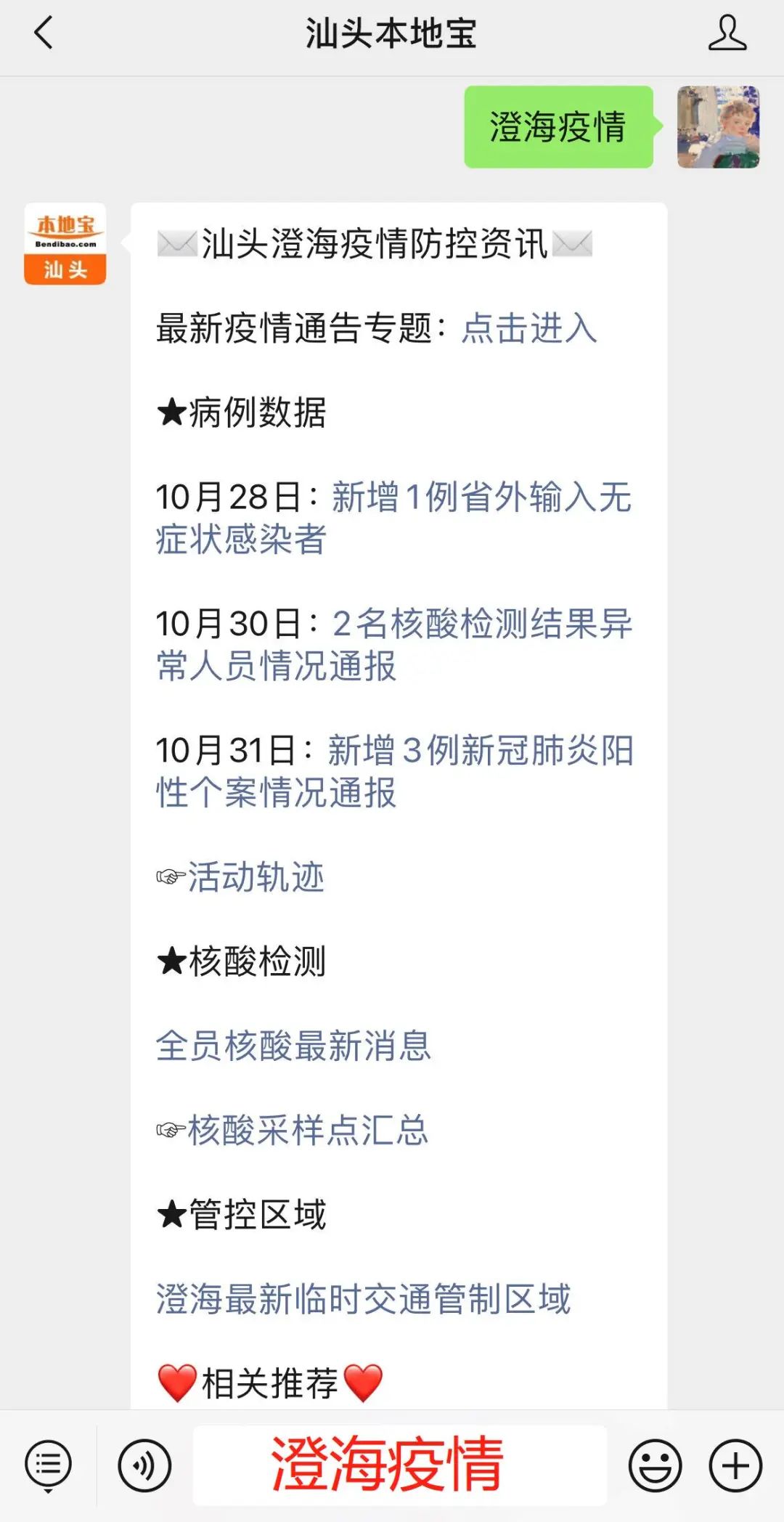Image resolution: width=784 pixels, height=1522 pixels.
Task: Focus the message text field
Action: 399,1465
